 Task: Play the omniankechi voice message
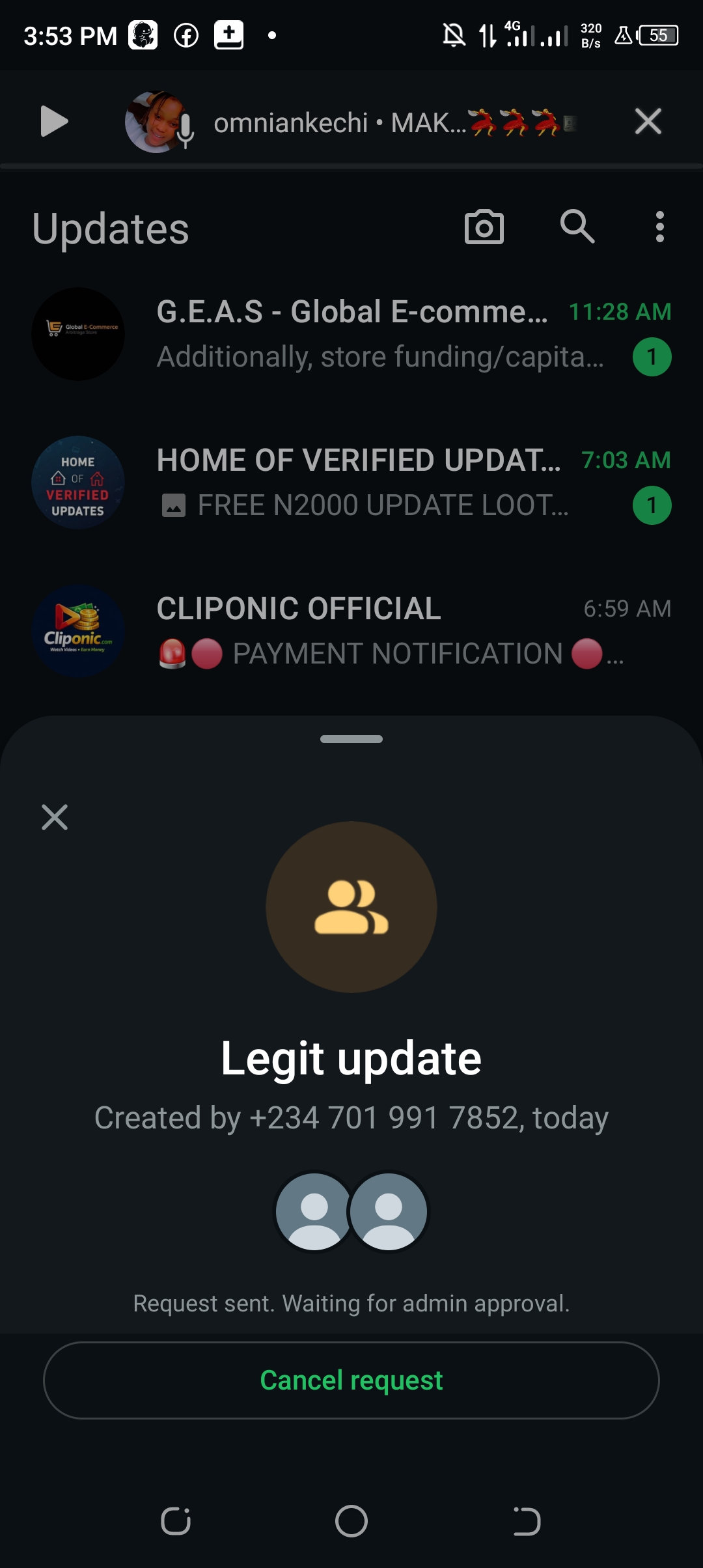54,122
